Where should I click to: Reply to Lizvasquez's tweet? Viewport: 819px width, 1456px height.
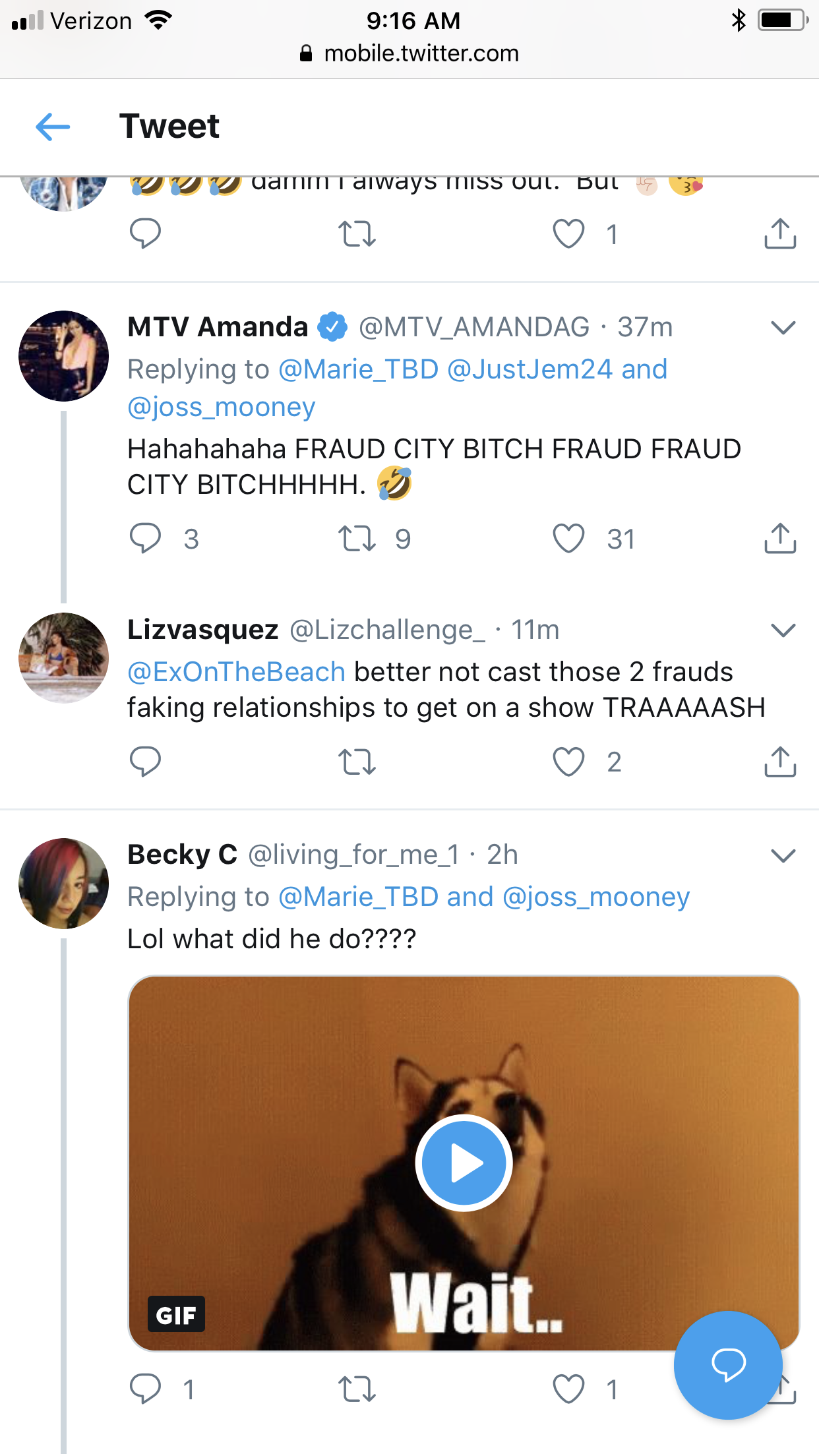(145, 762)
